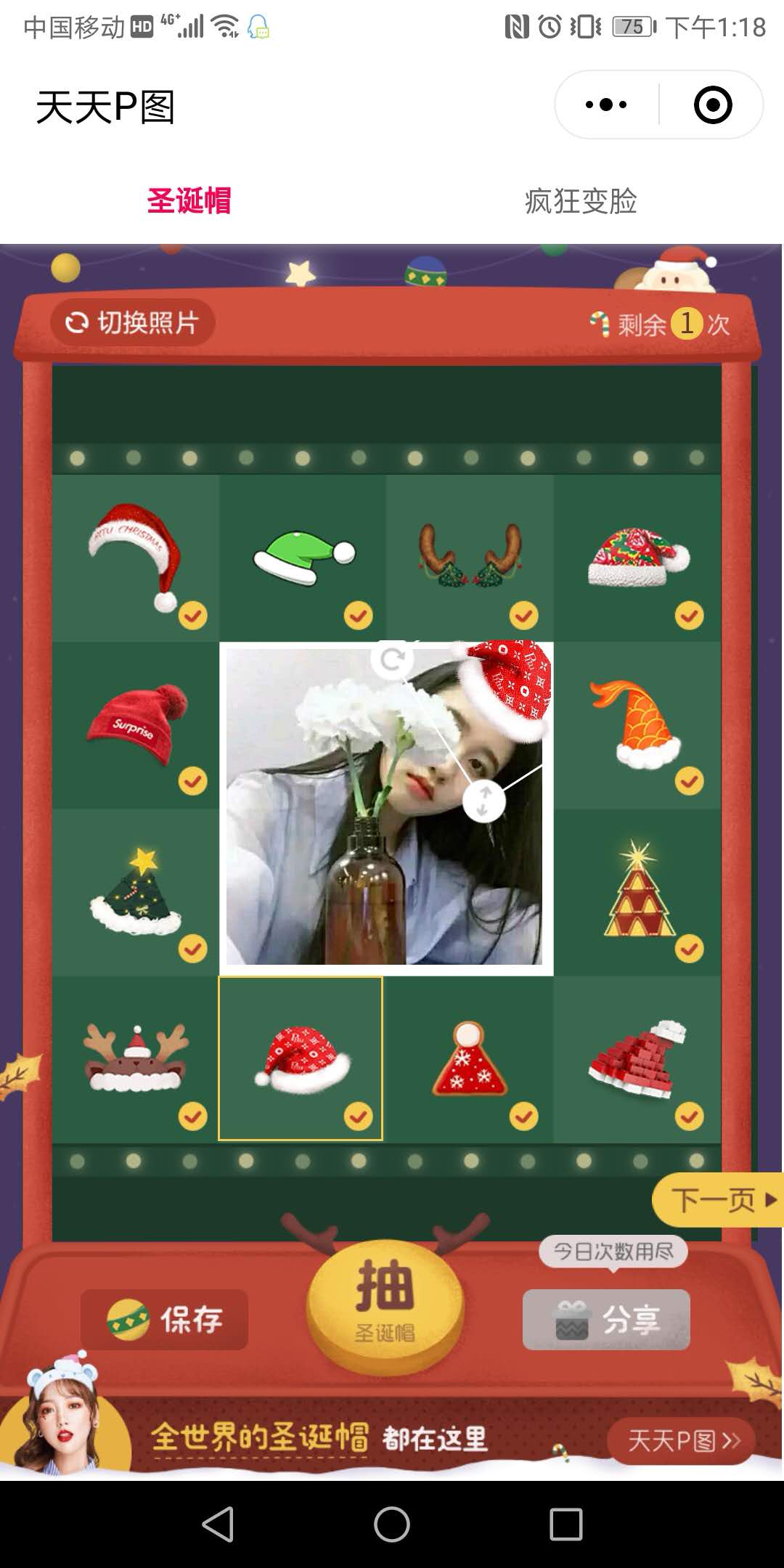
Task: Tap 切换照片 to change the photo
Action: click(x=133, y=322)
